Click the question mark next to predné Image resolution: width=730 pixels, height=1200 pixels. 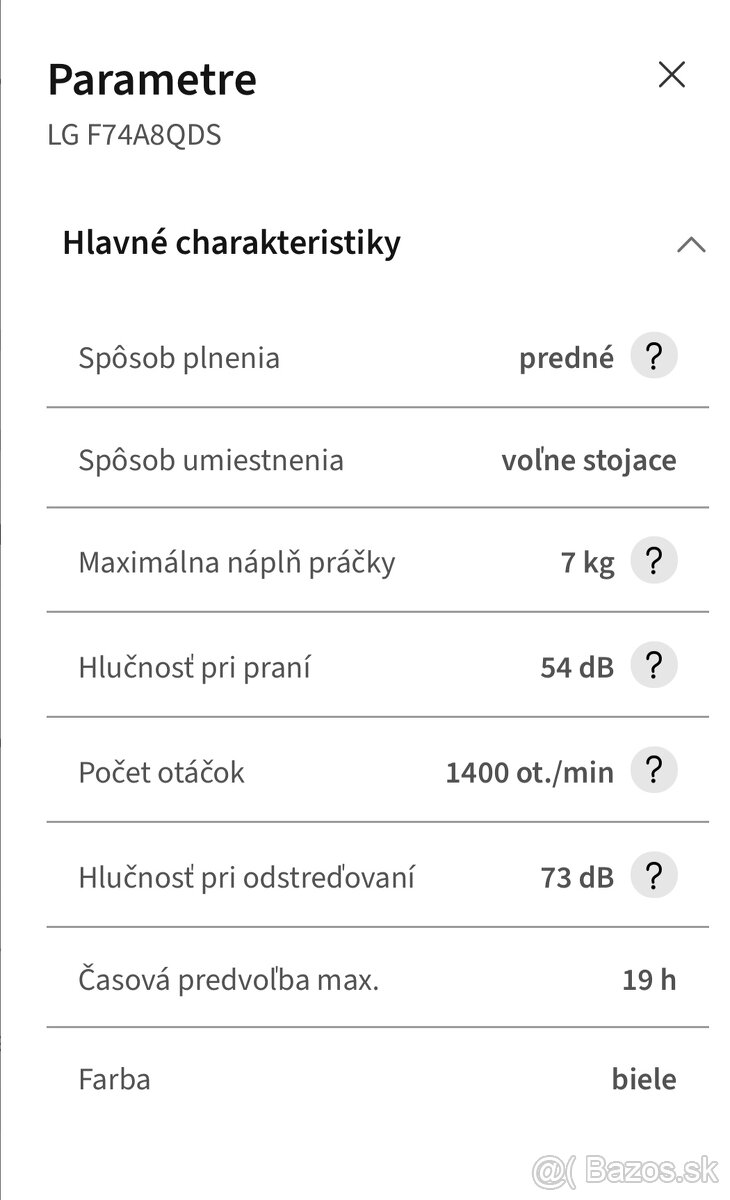pyautogui.click(x=653, y=355)
